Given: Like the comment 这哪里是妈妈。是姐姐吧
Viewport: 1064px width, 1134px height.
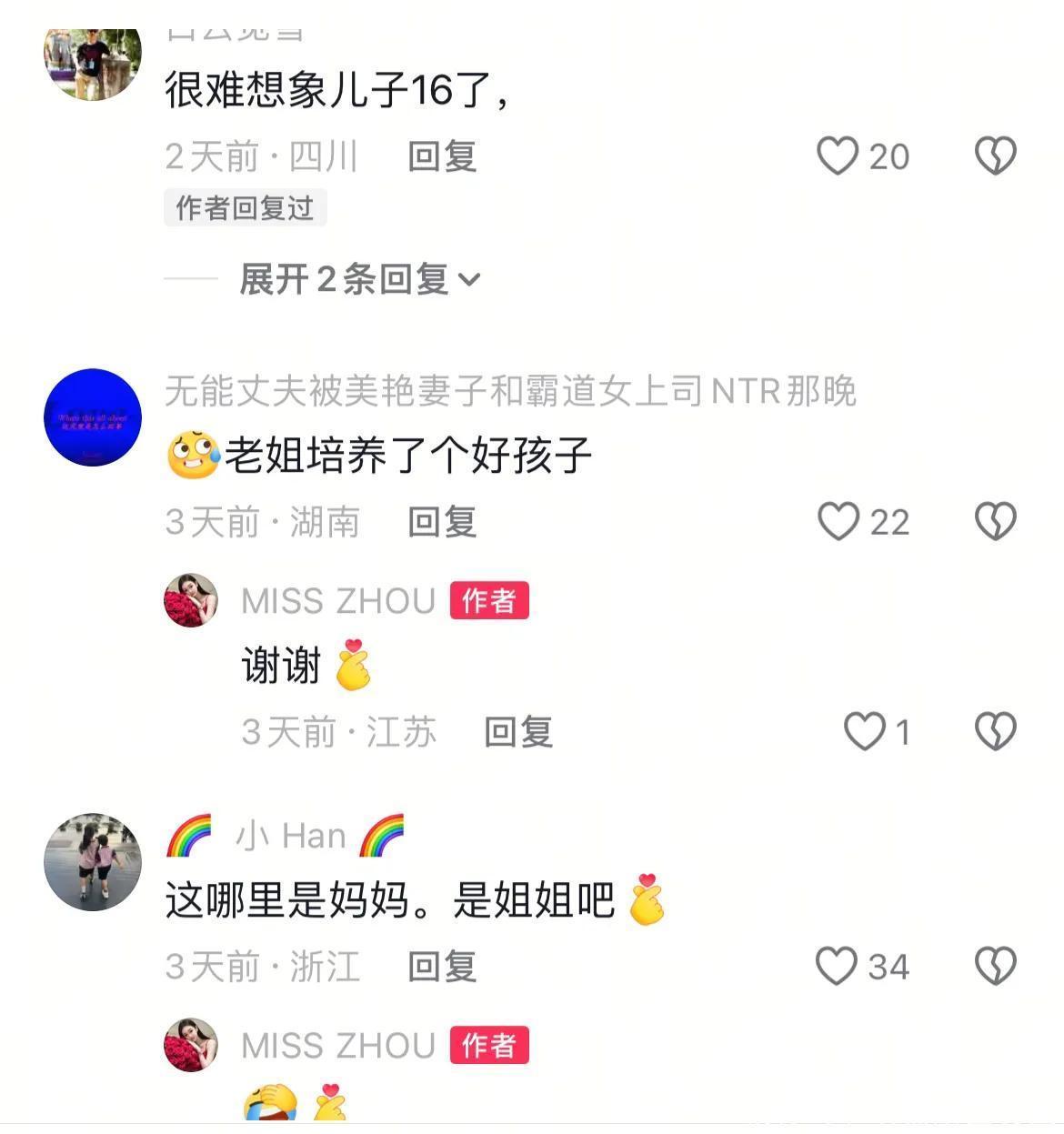Looking at the screenshot, I should pos(837,966).
